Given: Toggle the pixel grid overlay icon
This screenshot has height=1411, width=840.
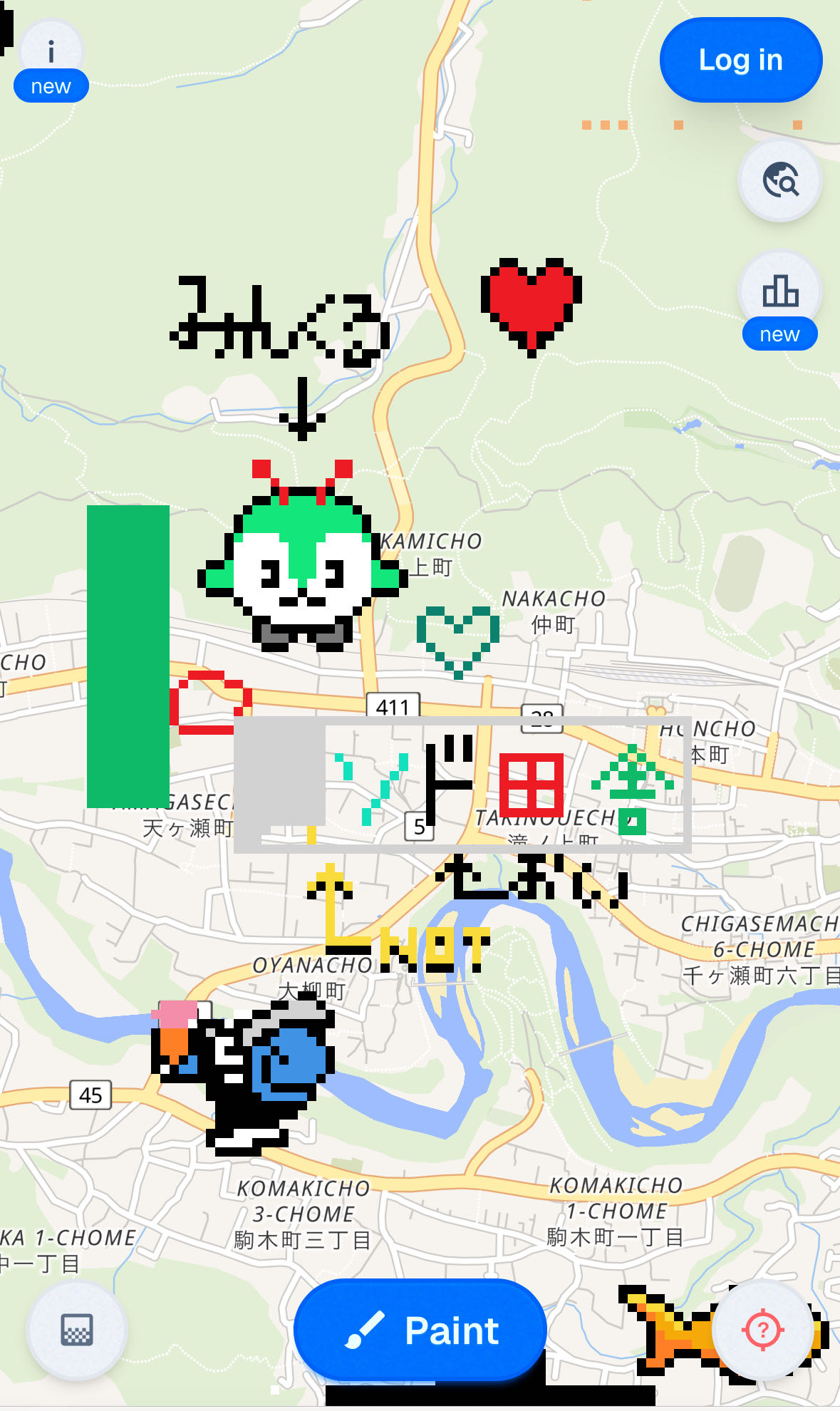Looking at the screenshot, I should 77,1330.
